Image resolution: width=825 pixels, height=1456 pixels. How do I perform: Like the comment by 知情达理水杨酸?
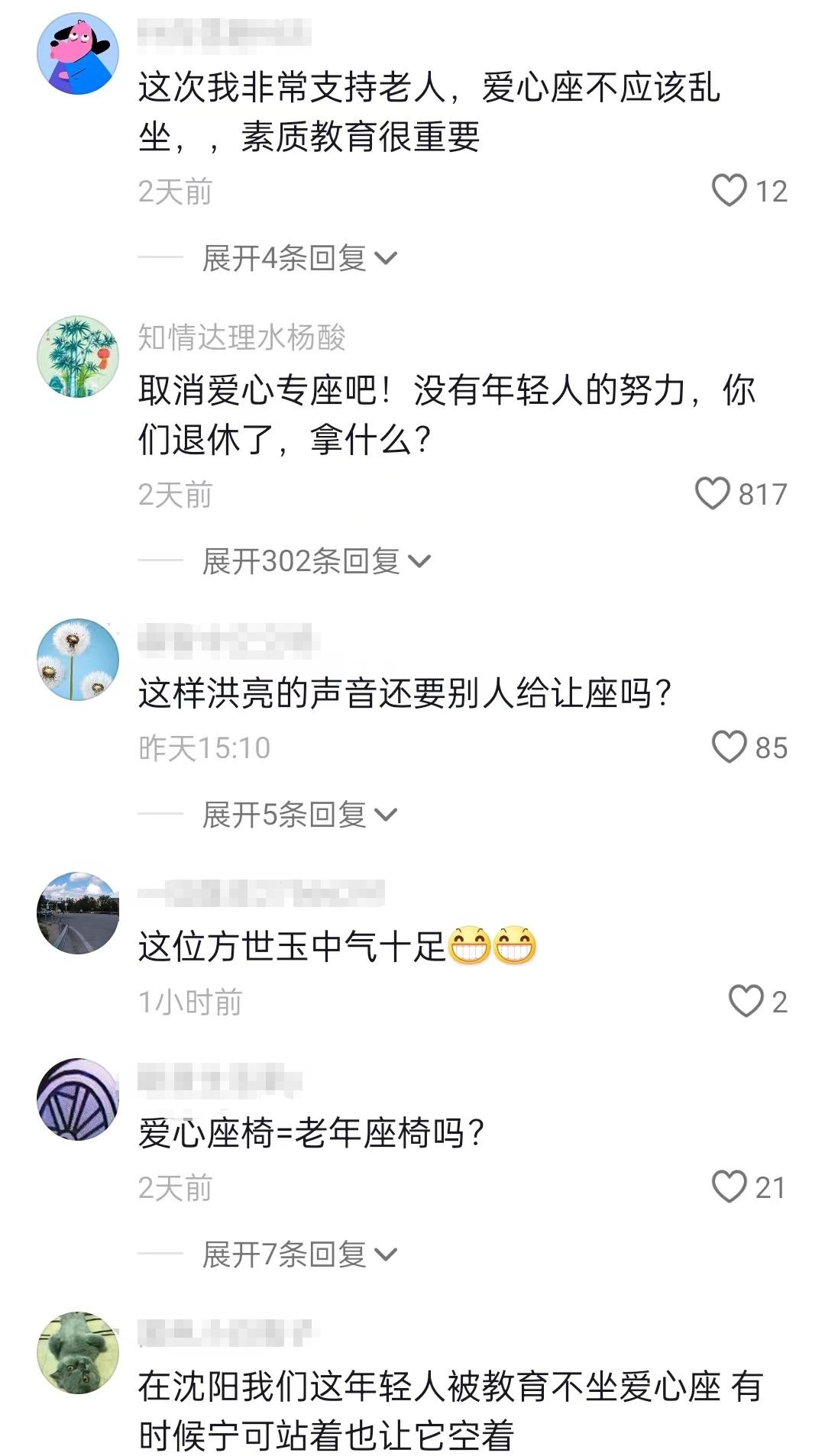[x=712, y=493]
